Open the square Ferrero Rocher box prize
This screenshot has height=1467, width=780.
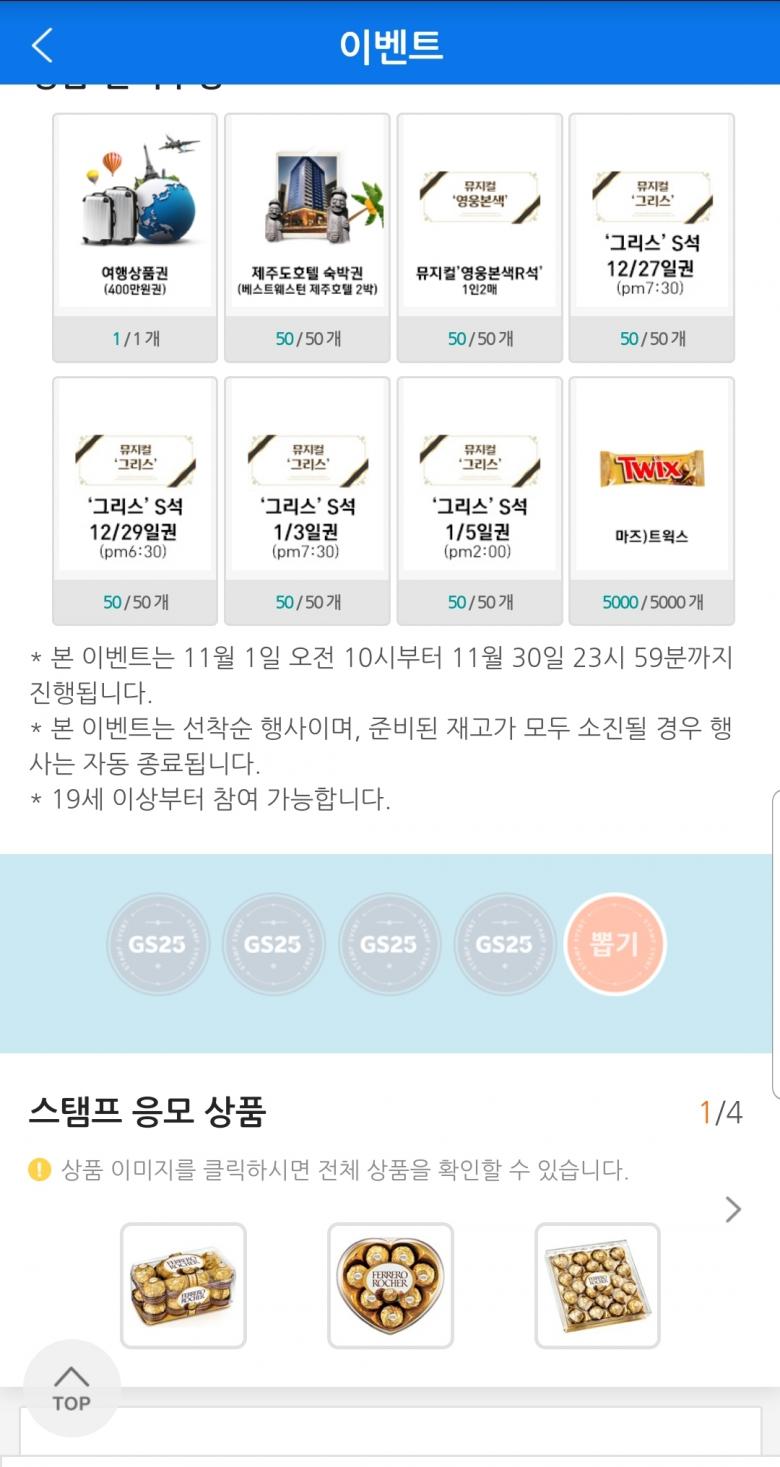click(x=597, y=1285)
